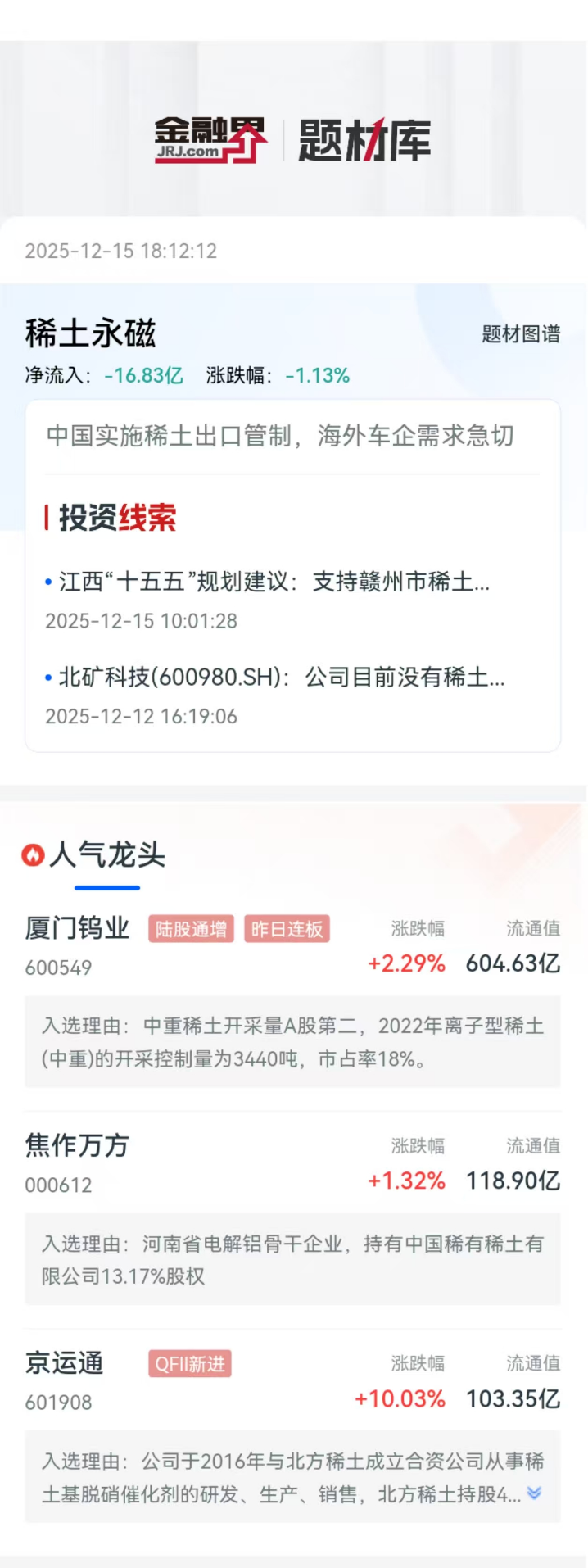
Task: Open the 北矿科技(600980.SH) news item
Action: pyautogui.click(x=281, y=678)
